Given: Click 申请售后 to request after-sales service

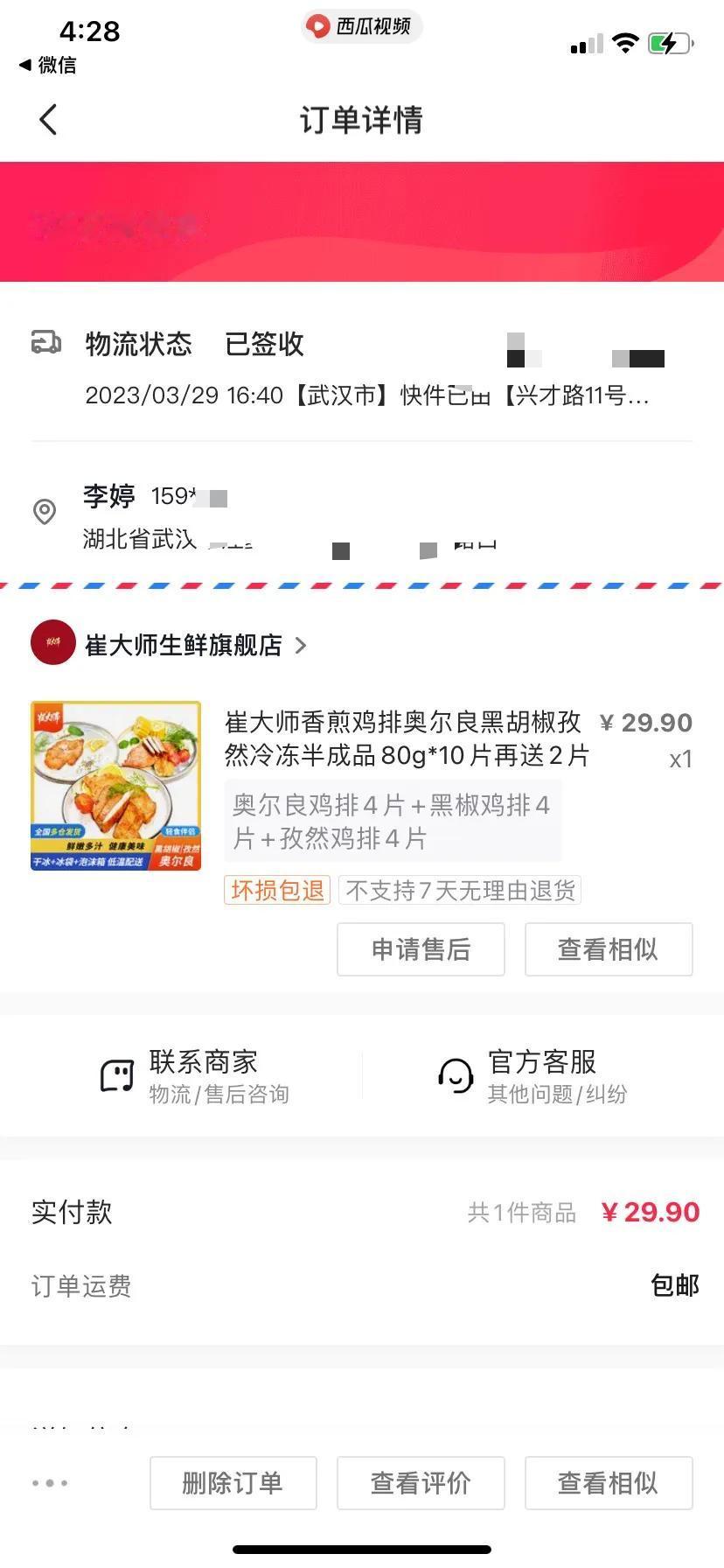Looking at the screenshot, I should 421,949.
